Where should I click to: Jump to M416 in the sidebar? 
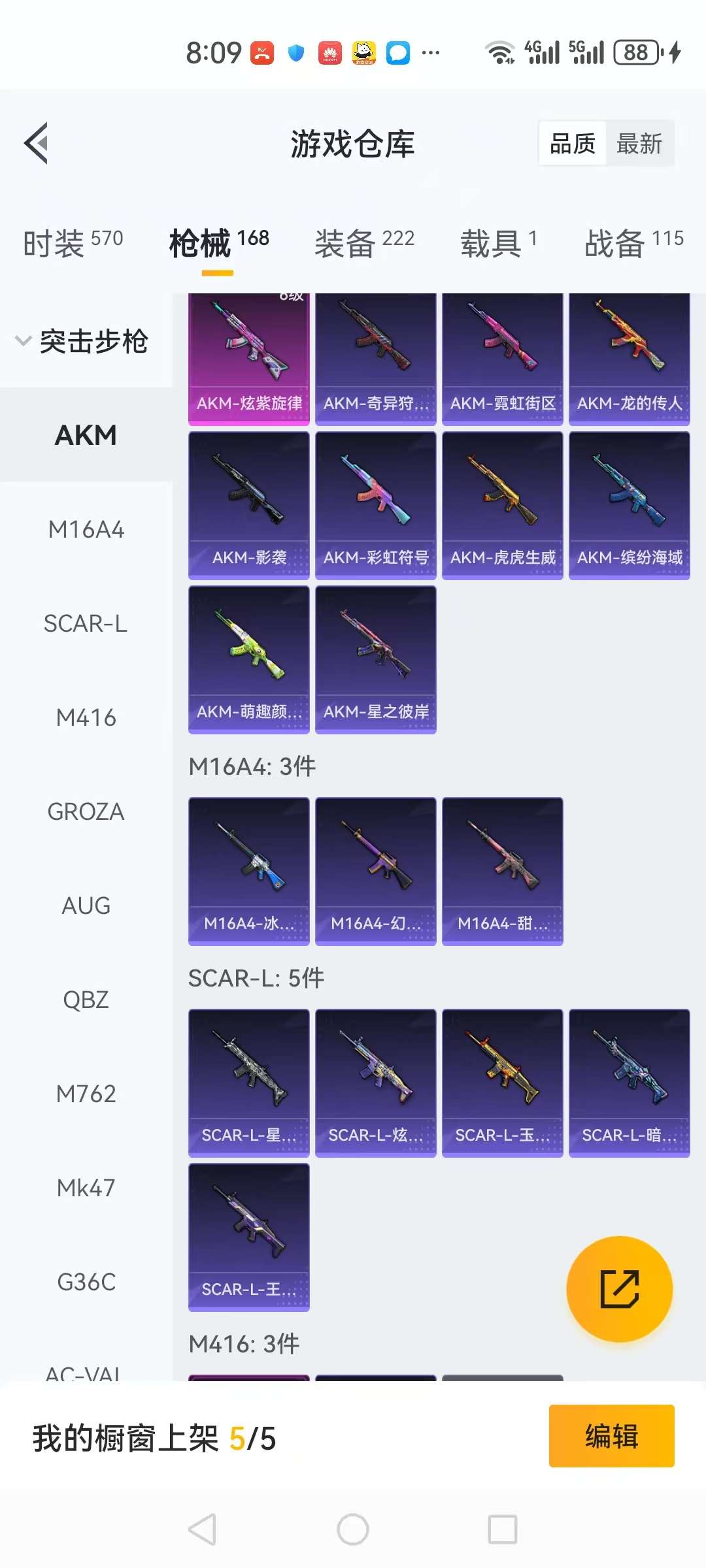86,717
